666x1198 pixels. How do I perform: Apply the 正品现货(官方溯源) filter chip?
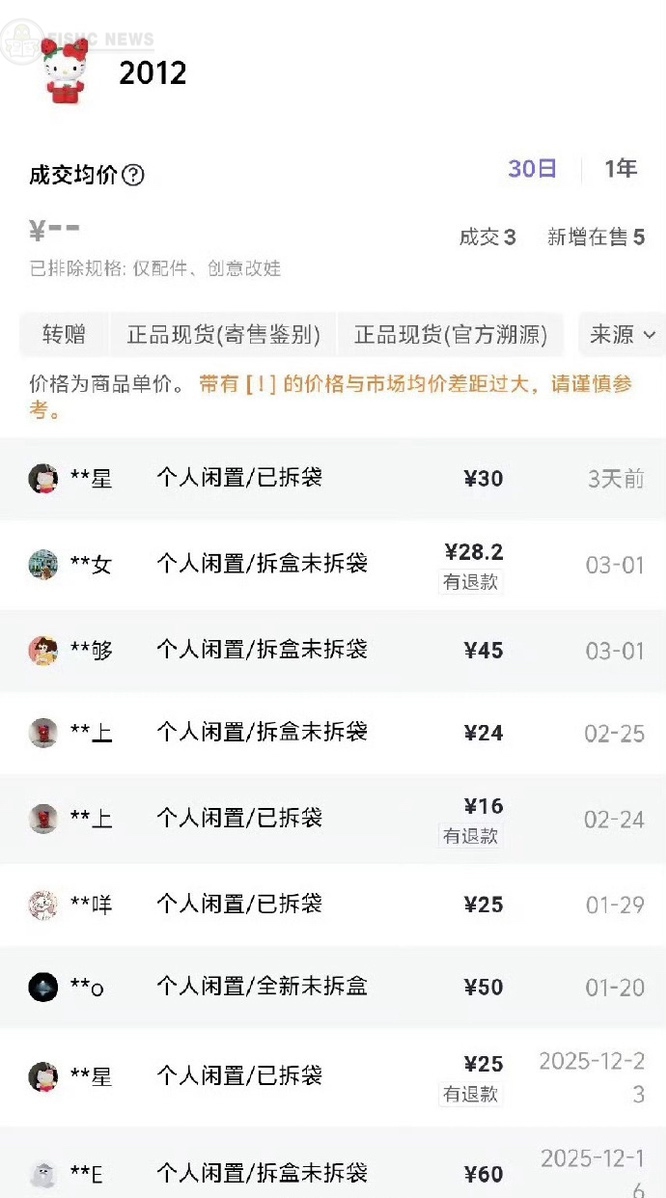coord(451,335)
